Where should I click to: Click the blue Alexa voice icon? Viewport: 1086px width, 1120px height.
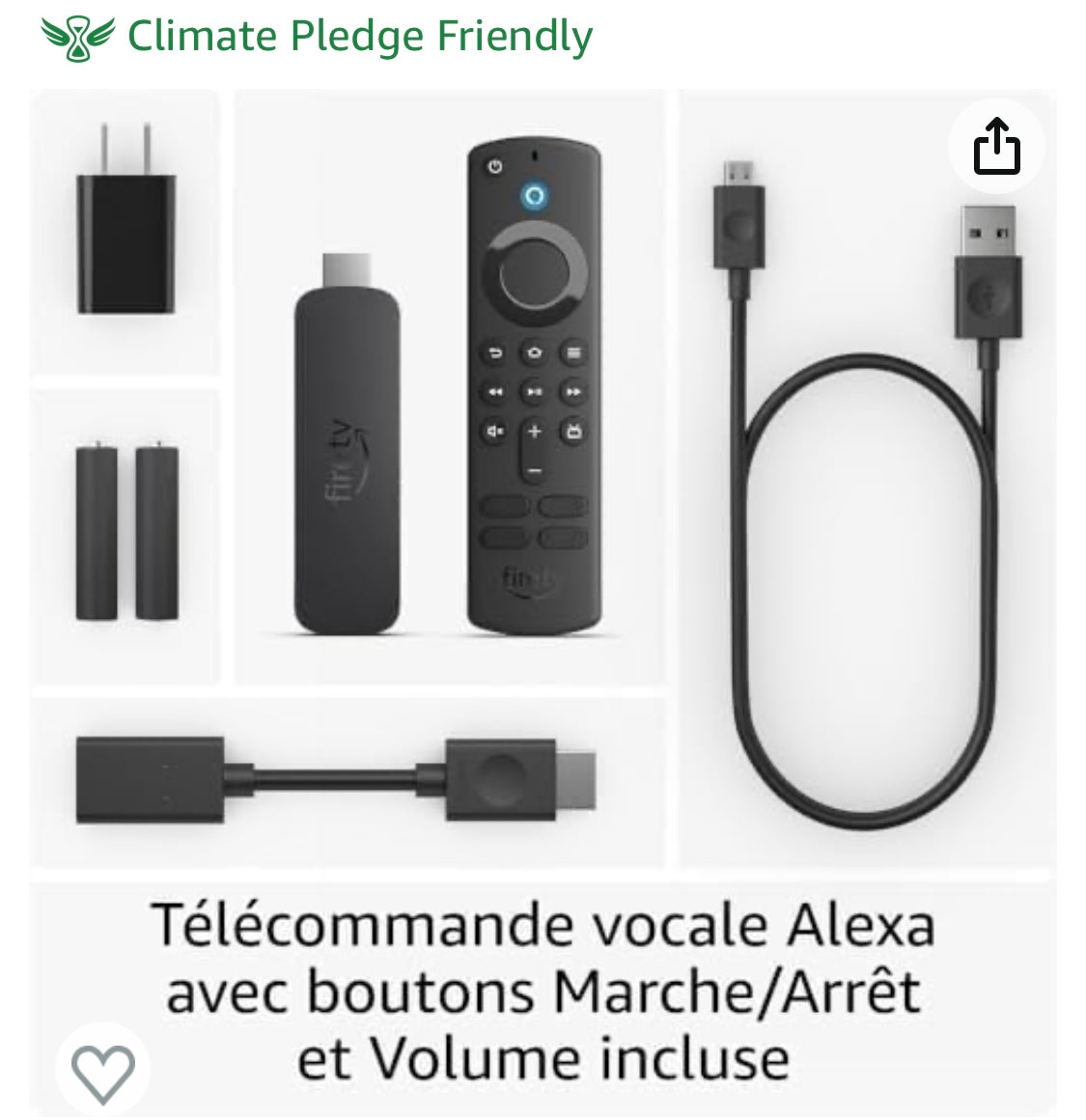537,194
